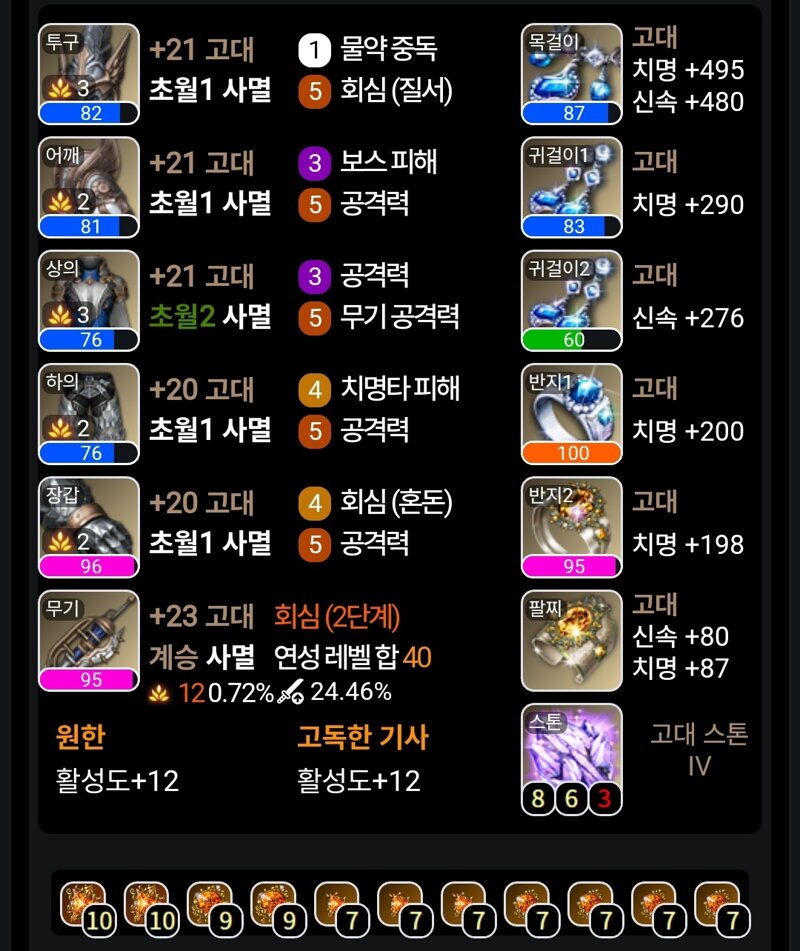Select the 반지2 ring icon

(x=572, y=527)
